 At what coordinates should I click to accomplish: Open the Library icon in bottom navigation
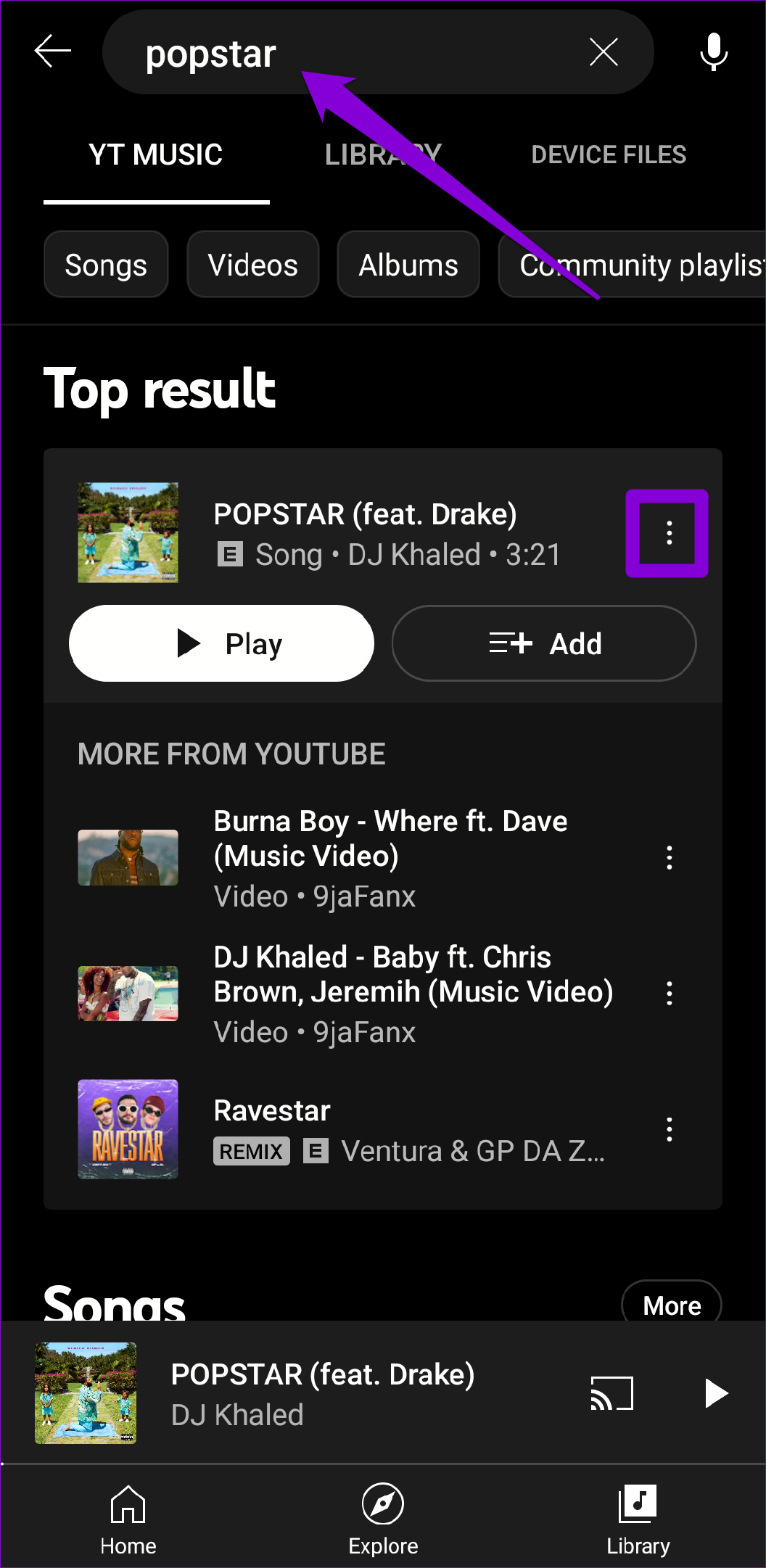point(638,1516)
